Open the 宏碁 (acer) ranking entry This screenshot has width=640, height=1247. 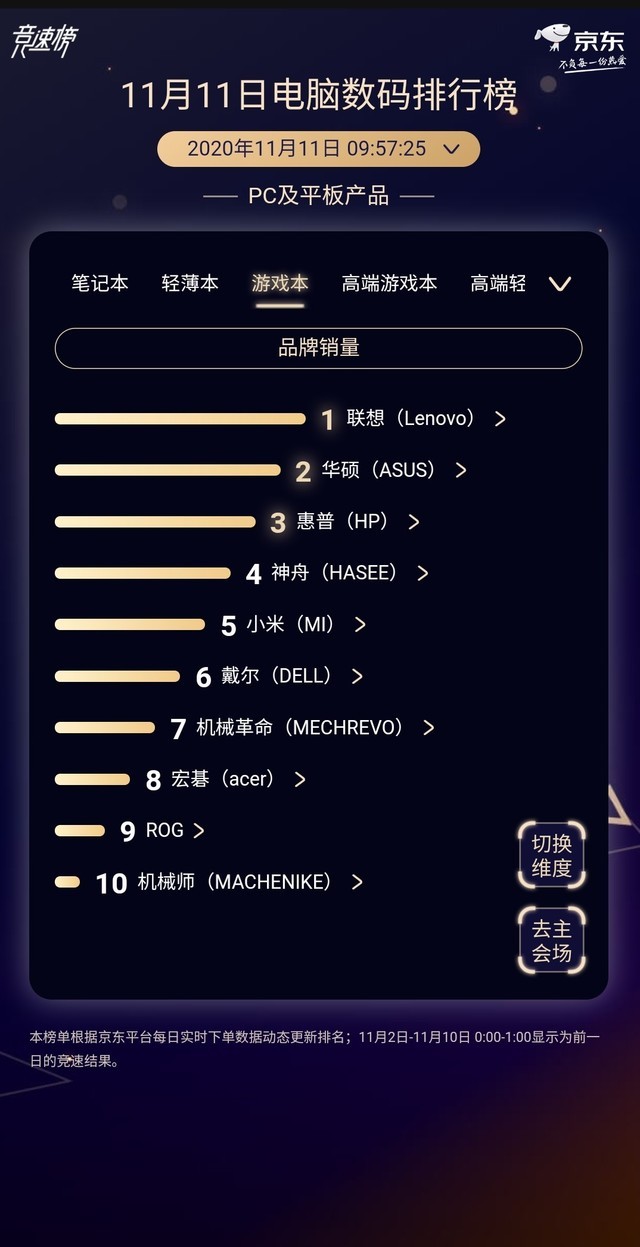click(223, 779)
